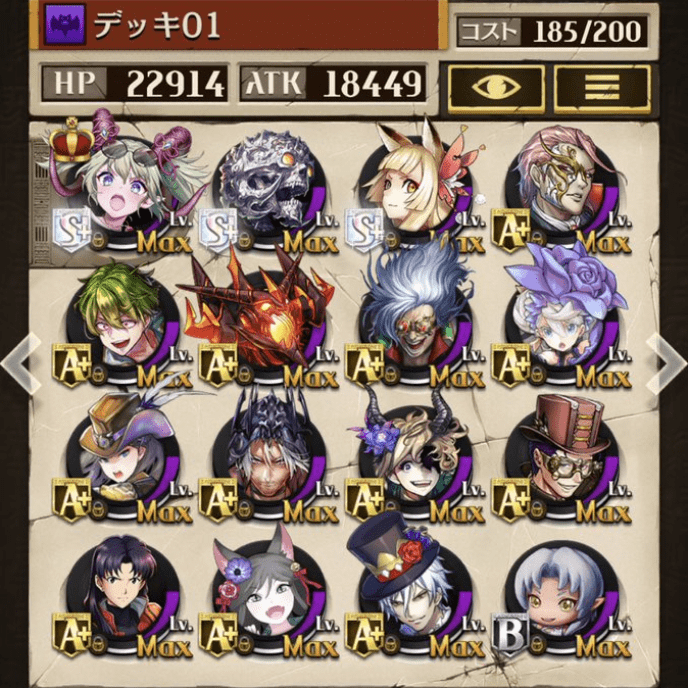Open the spiky blue-haired grinning card

pyautogui.click(x=410, y=322)
